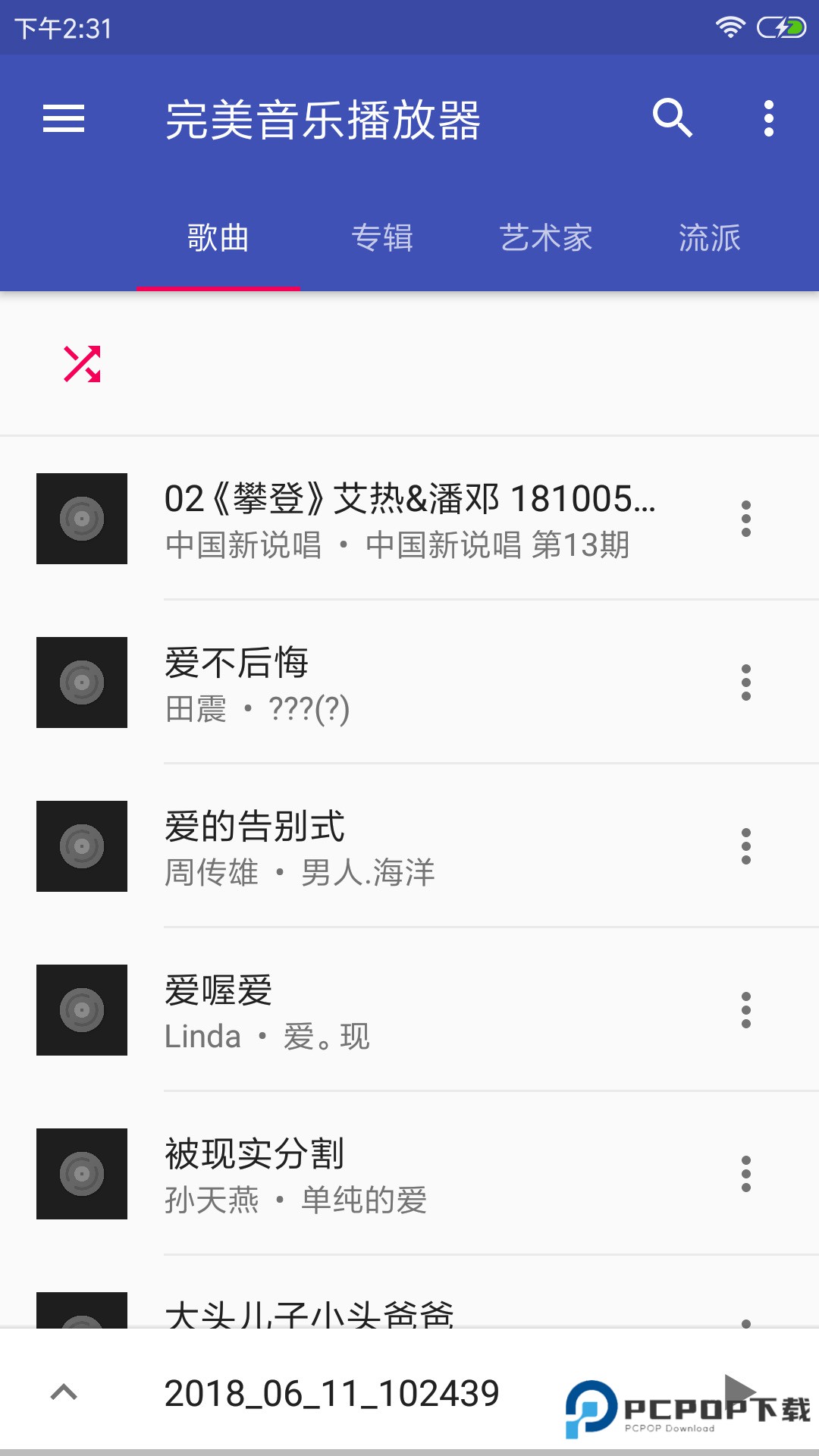The width and height of the screenshot is (819, 1456).
Task: Open the album art of 爱不后悔
Action: (x=81, y=682)
